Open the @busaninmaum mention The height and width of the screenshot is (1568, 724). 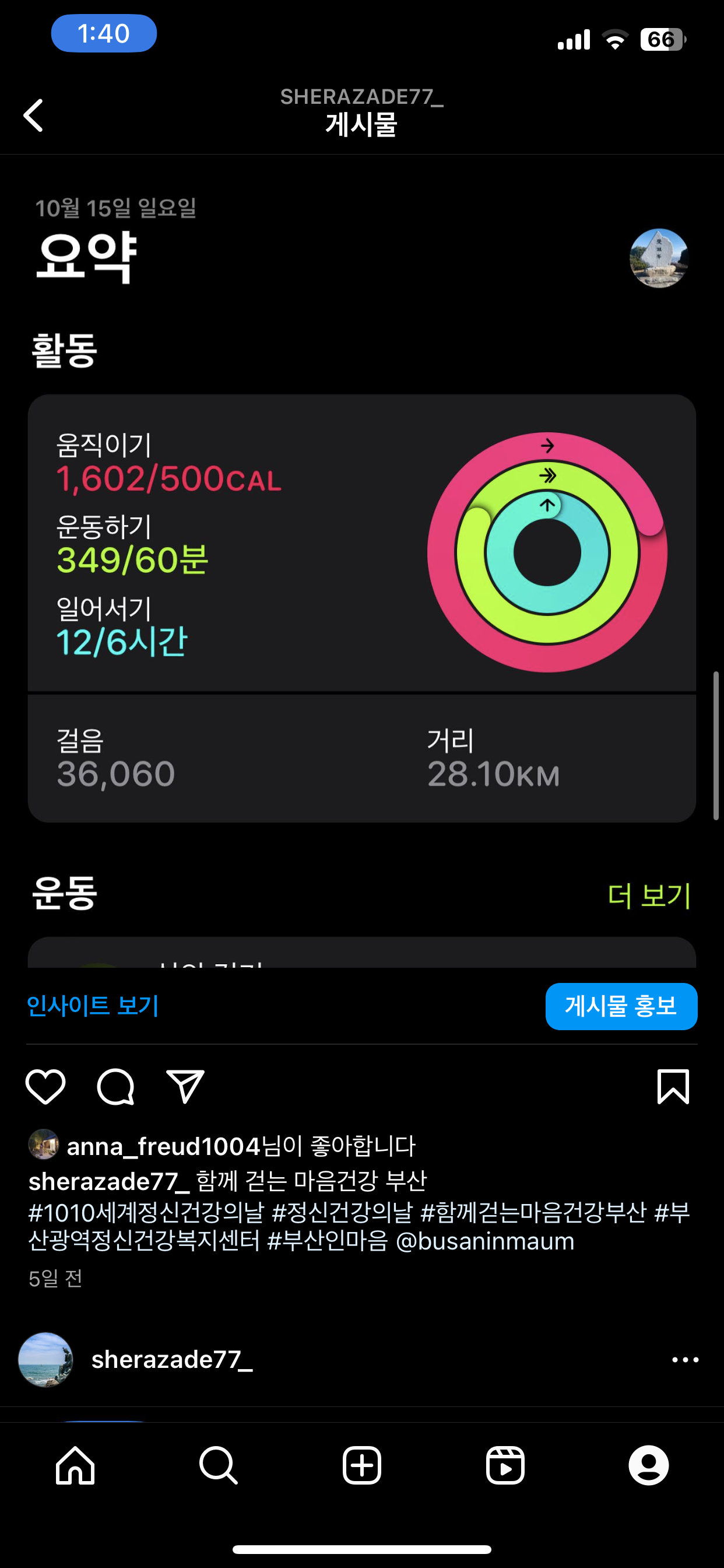[x=485, y=1241]
